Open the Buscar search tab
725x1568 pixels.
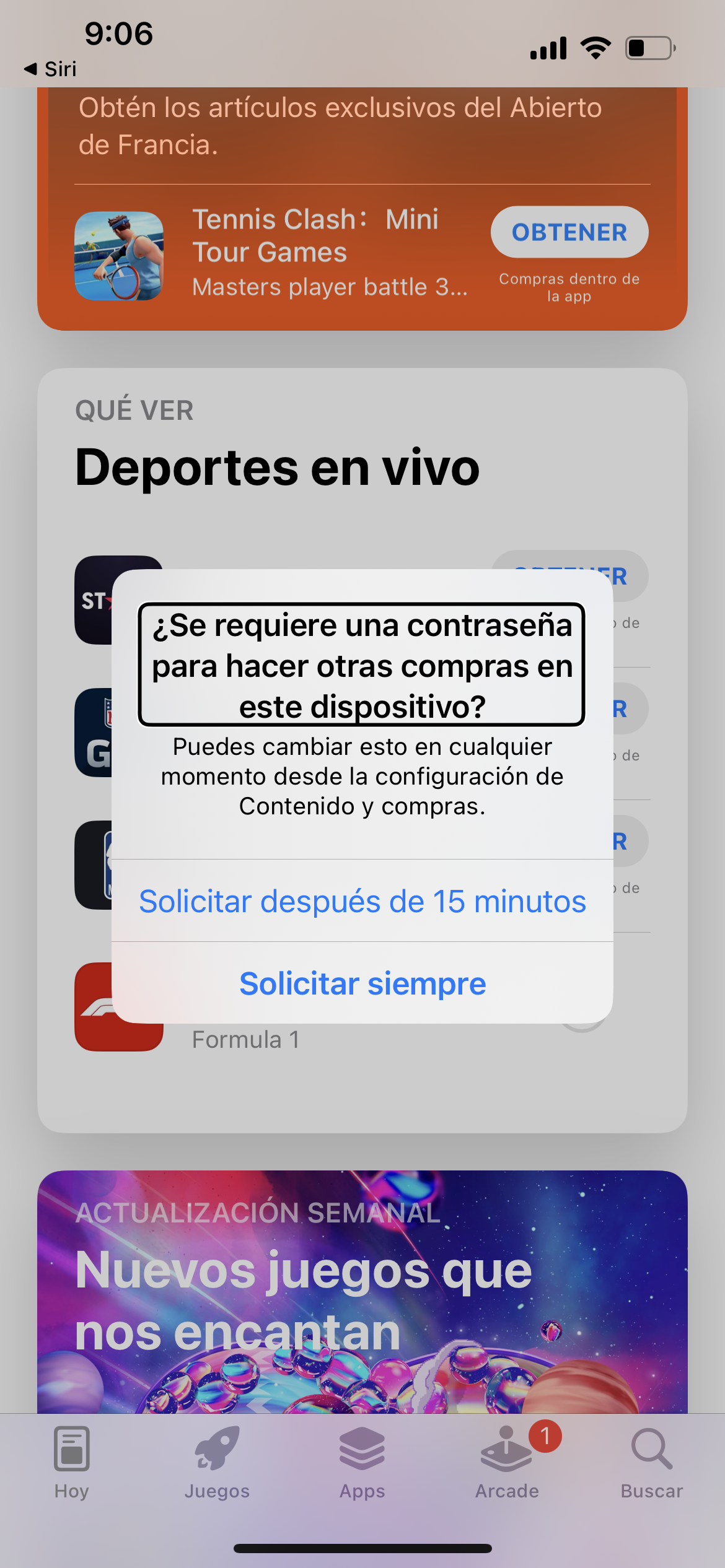(x=651, y=1462)
